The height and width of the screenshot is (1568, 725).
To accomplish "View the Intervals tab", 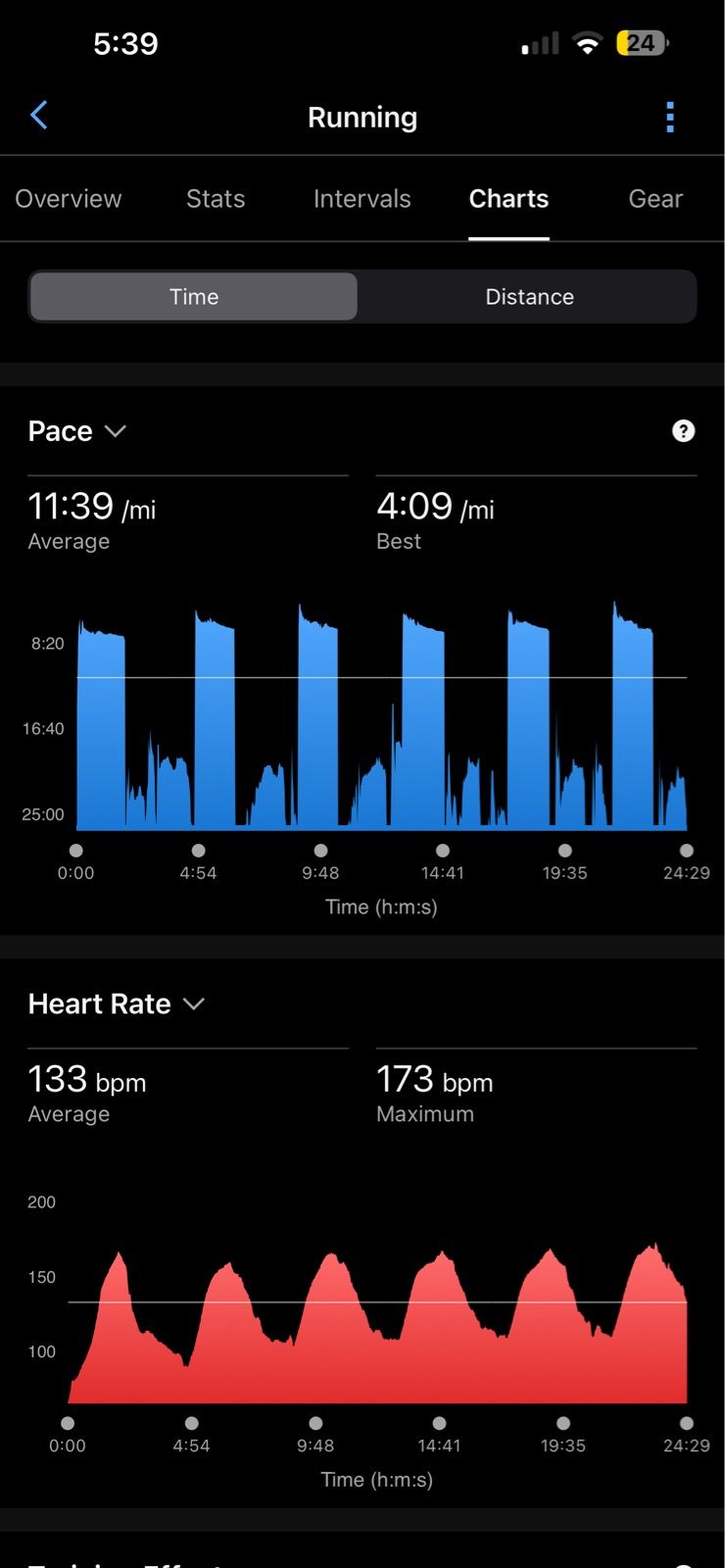I will [362, 199].
